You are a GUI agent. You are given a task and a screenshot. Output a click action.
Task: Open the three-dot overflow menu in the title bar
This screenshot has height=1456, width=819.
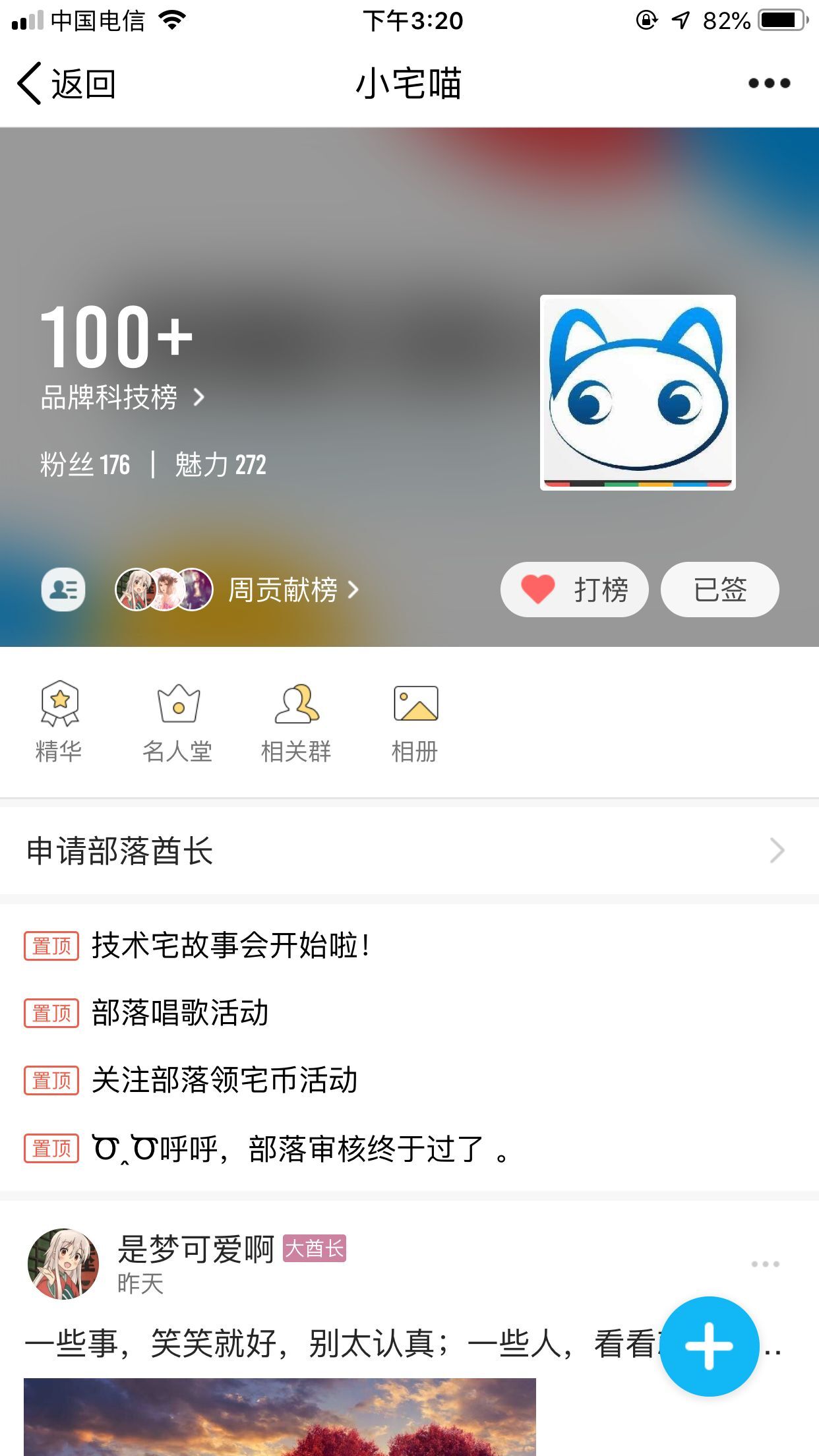[769, 84]
